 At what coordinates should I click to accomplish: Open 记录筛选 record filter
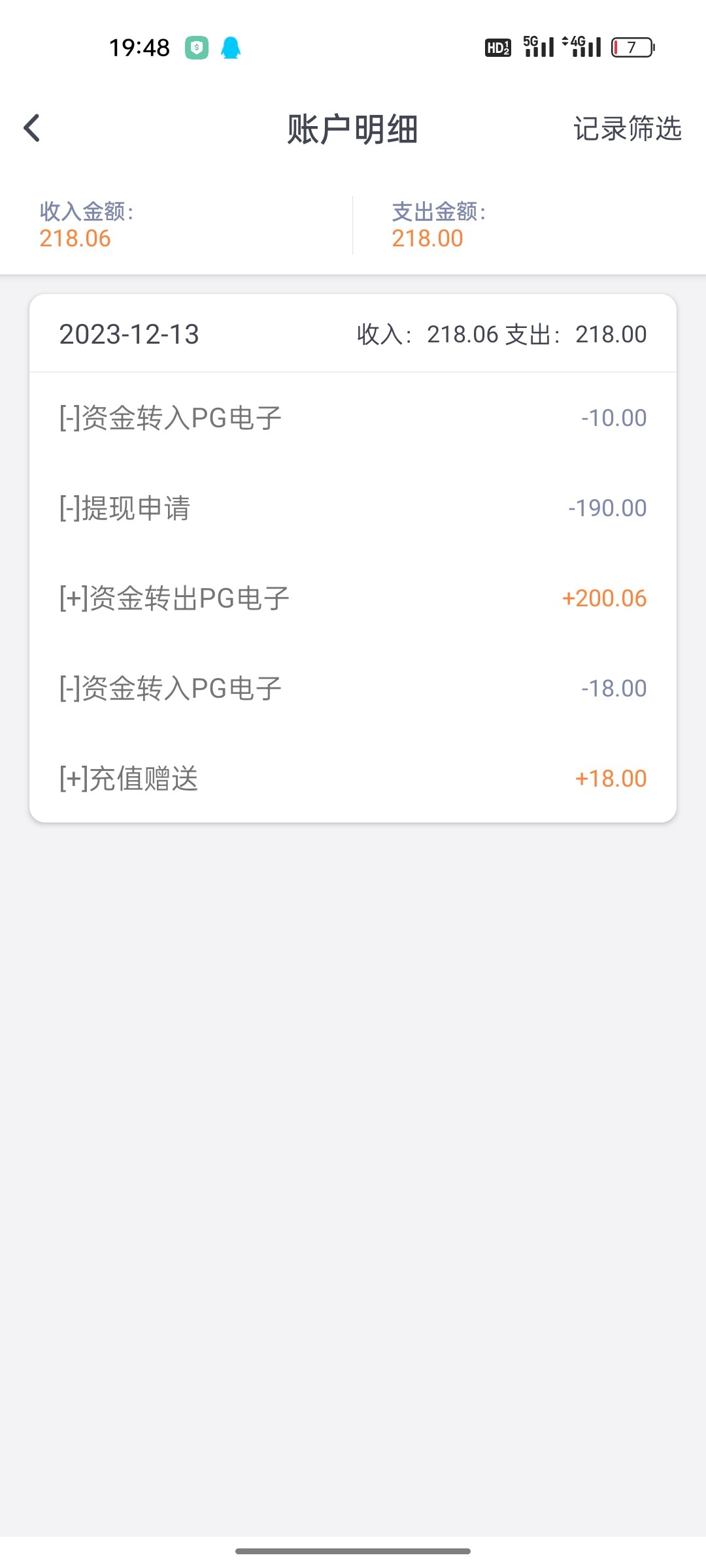627,129
